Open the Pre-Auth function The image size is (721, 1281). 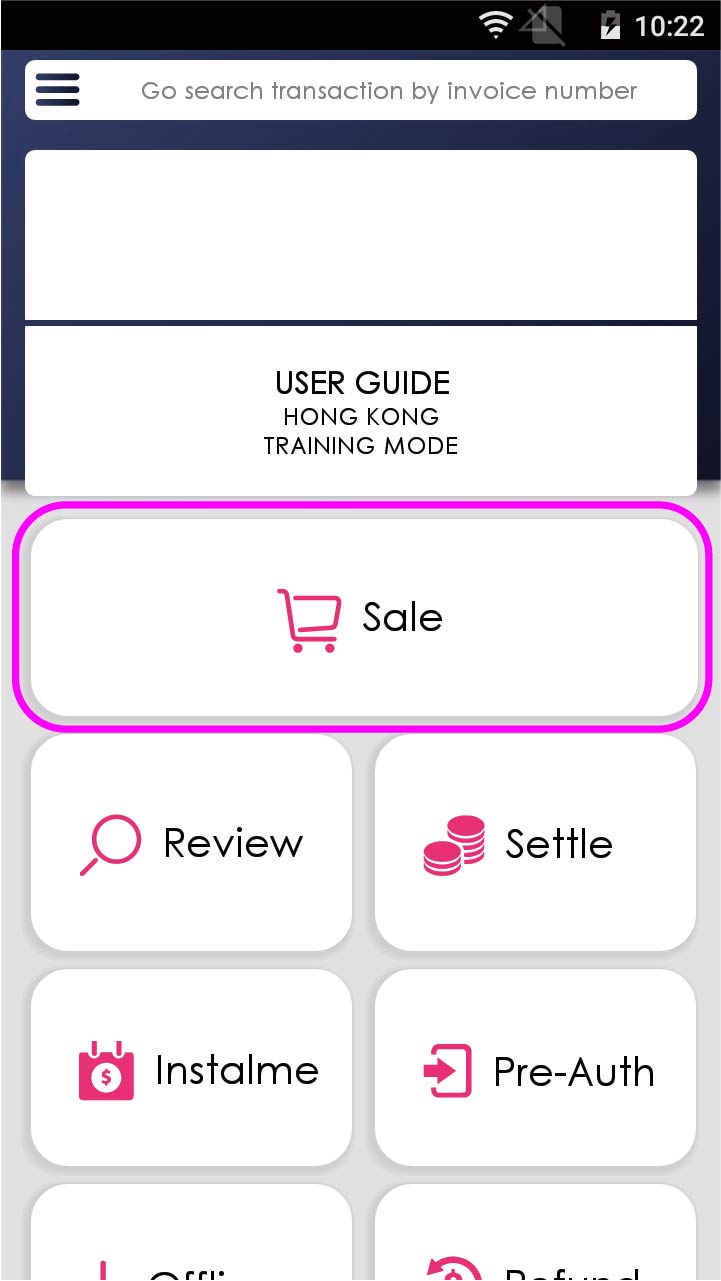click(x=535, y=1069)
